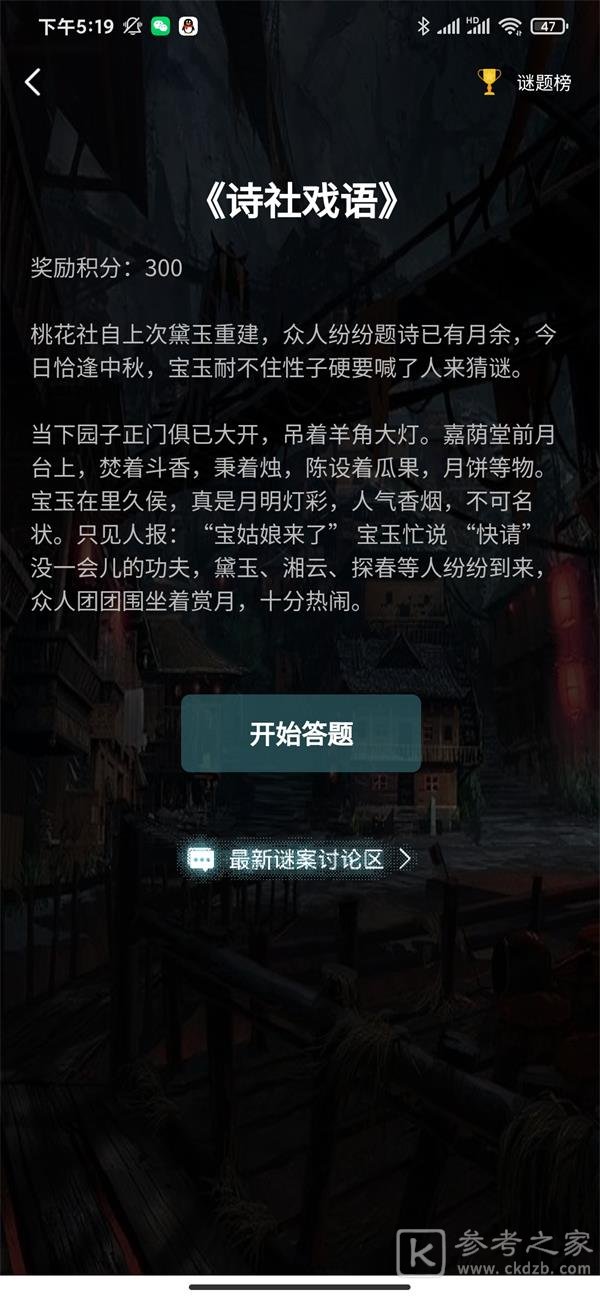This screenshot has height=1300, width=600.
Task: Tap the 开始答题 button
Action: click(300, 734)
